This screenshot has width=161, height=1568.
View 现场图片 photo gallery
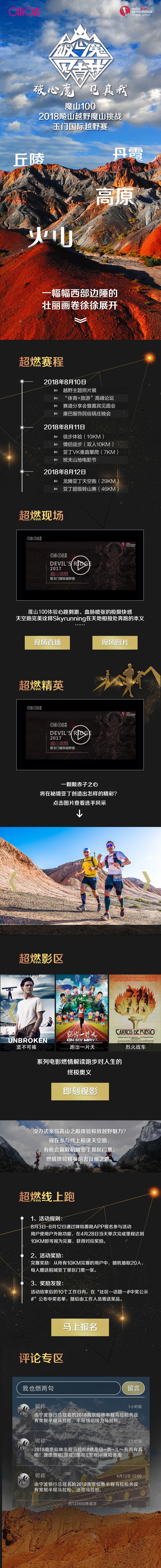tap(115, 642)
